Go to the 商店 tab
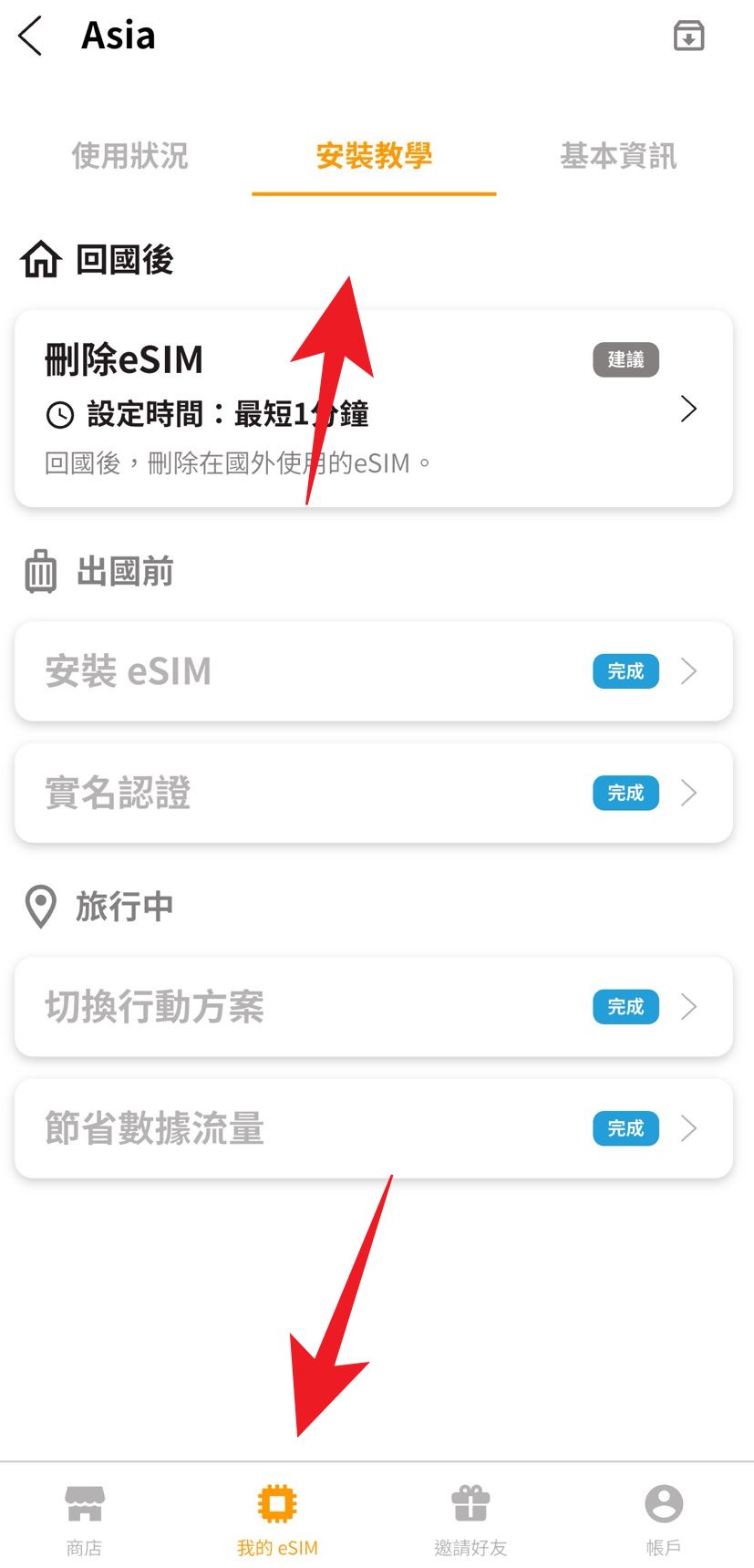 (x=85, y=1519)
